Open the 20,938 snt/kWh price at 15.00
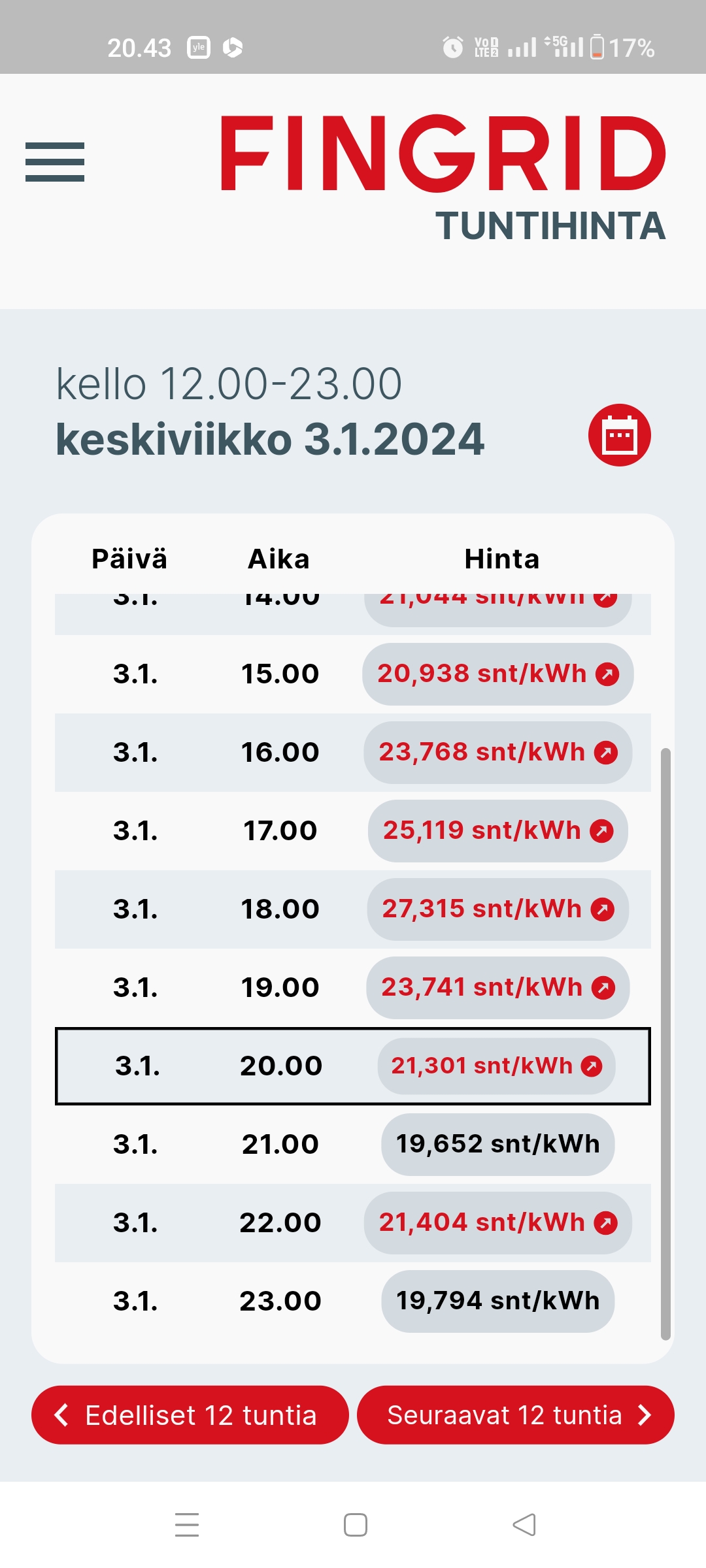 [x=497, y=674]
